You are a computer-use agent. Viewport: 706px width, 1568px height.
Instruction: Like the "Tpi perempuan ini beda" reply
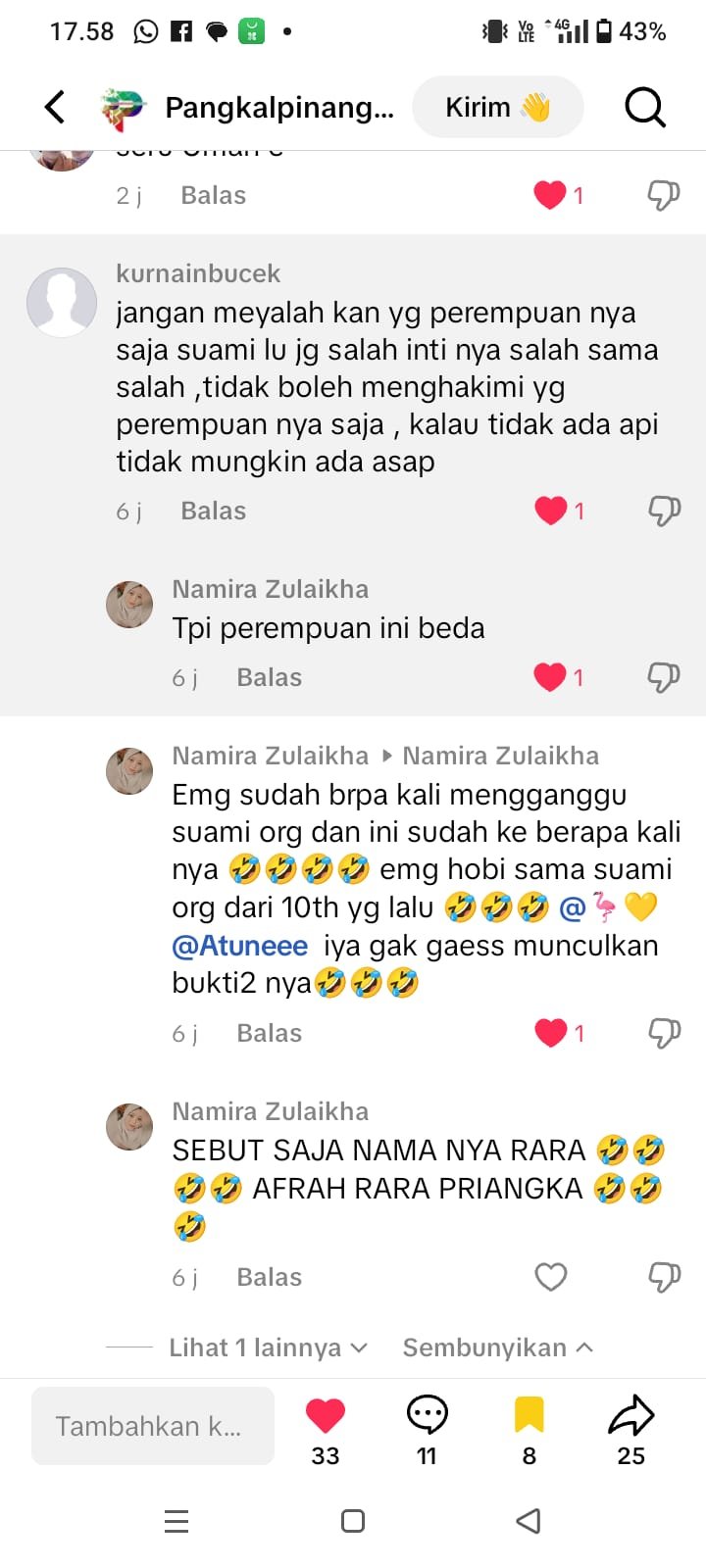(x=550, y=677)
